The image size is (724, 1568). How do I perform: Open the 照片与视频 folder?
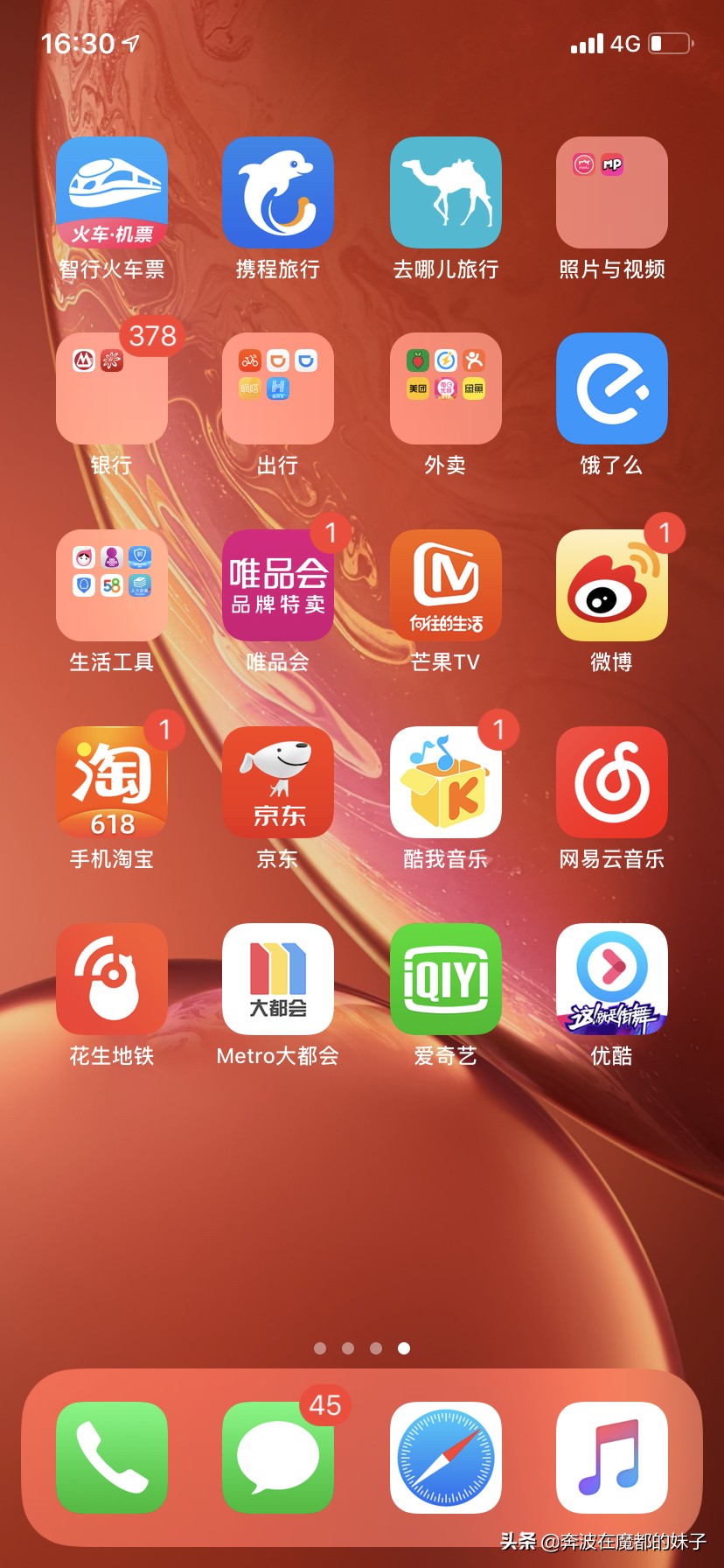click(x=612, y=192)
